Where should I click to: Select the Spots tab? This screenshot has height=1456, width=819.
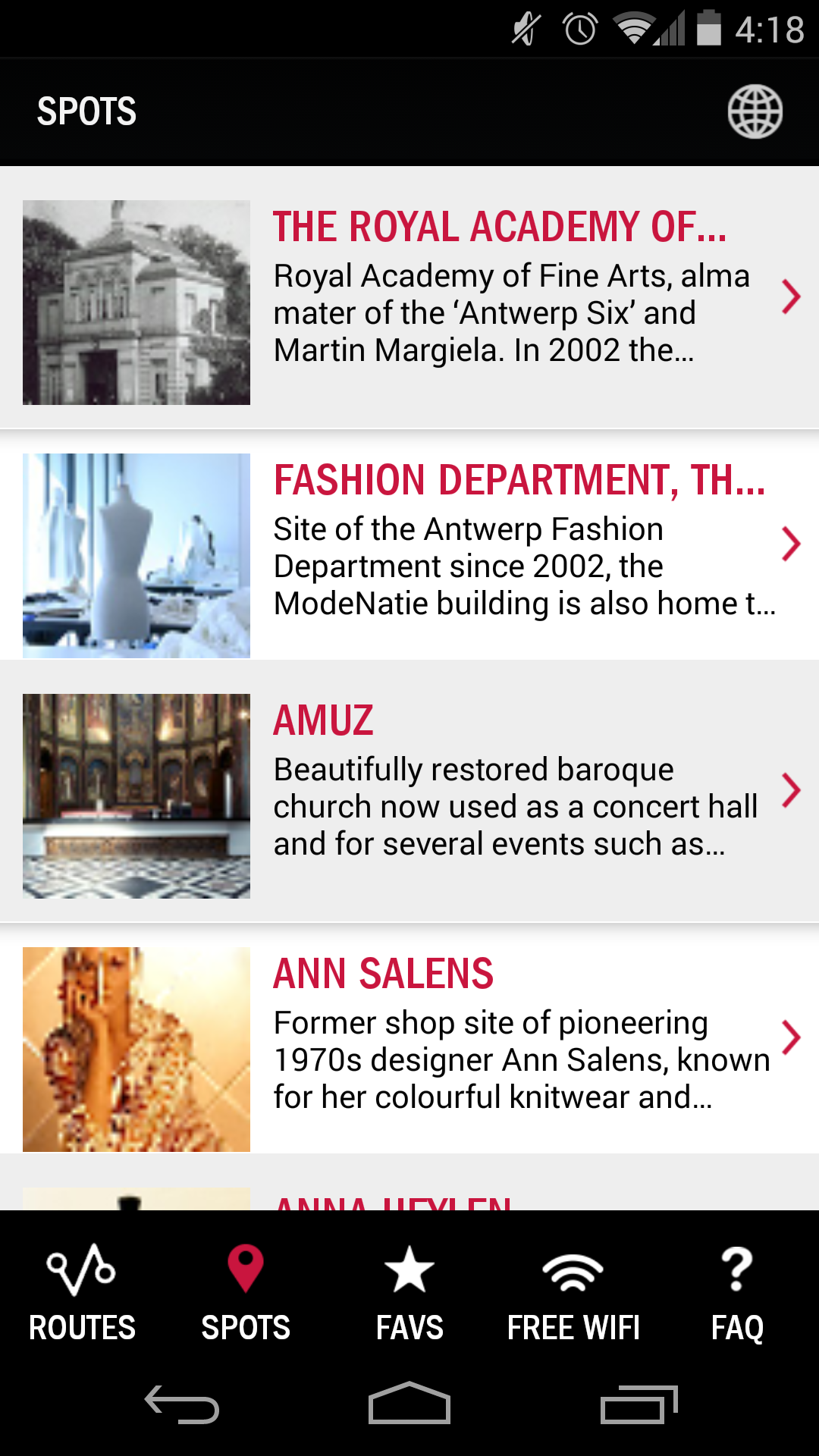(246, 1294)
